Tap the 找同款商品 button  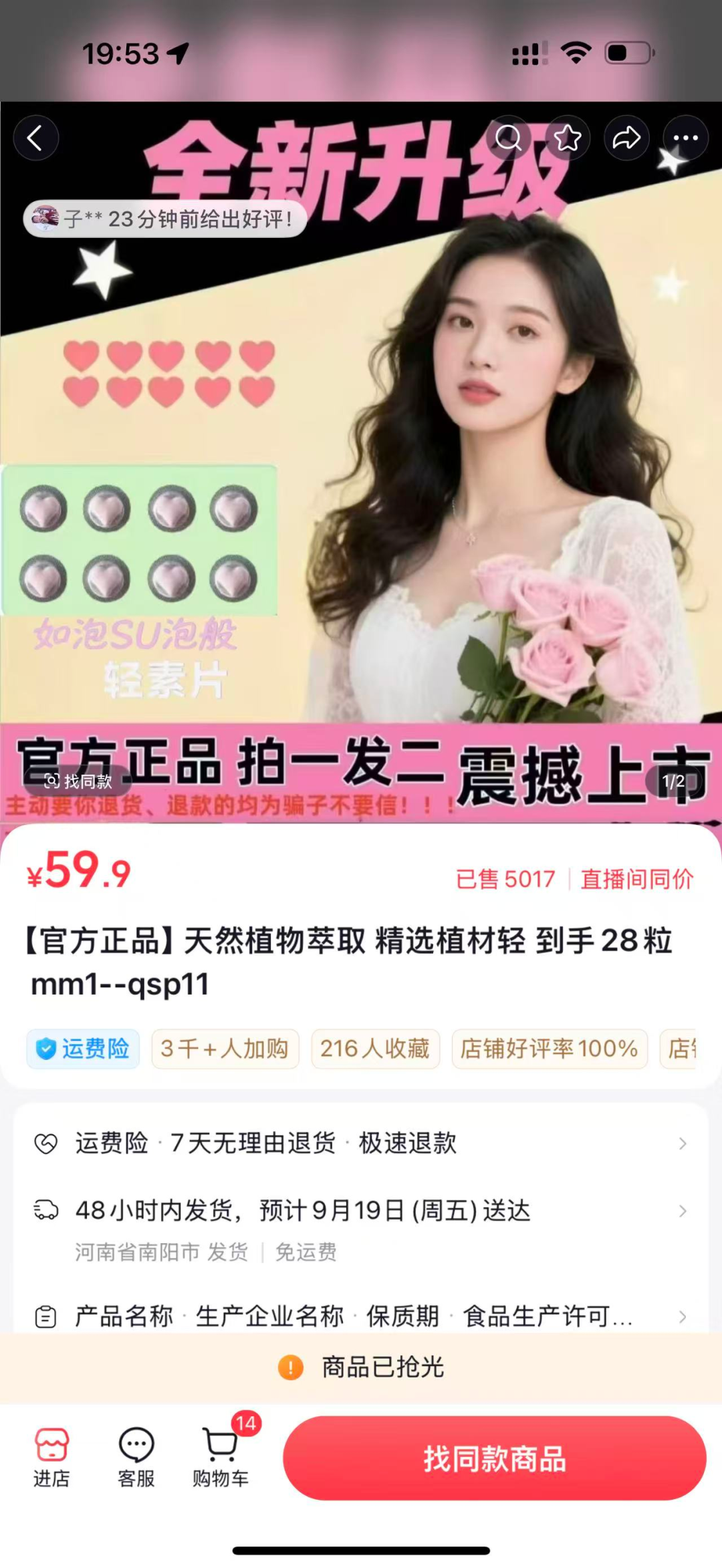(495, 1458)
